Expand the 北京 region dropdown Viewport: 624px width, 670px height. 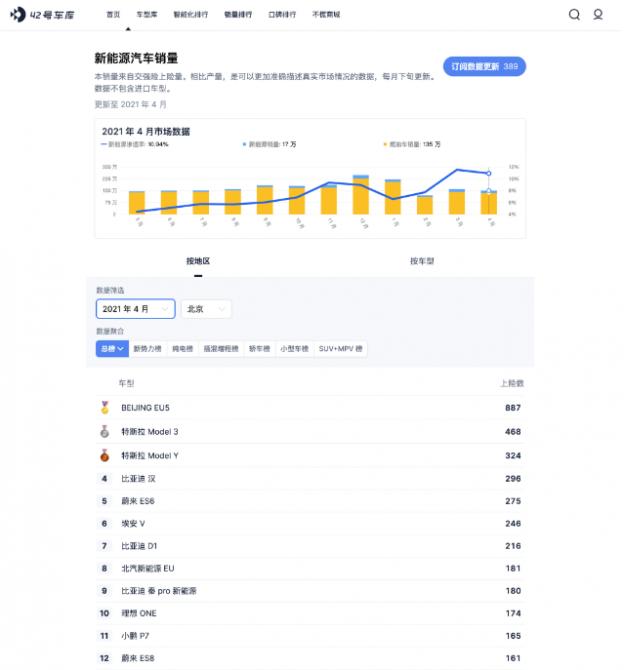click(206, 309)
